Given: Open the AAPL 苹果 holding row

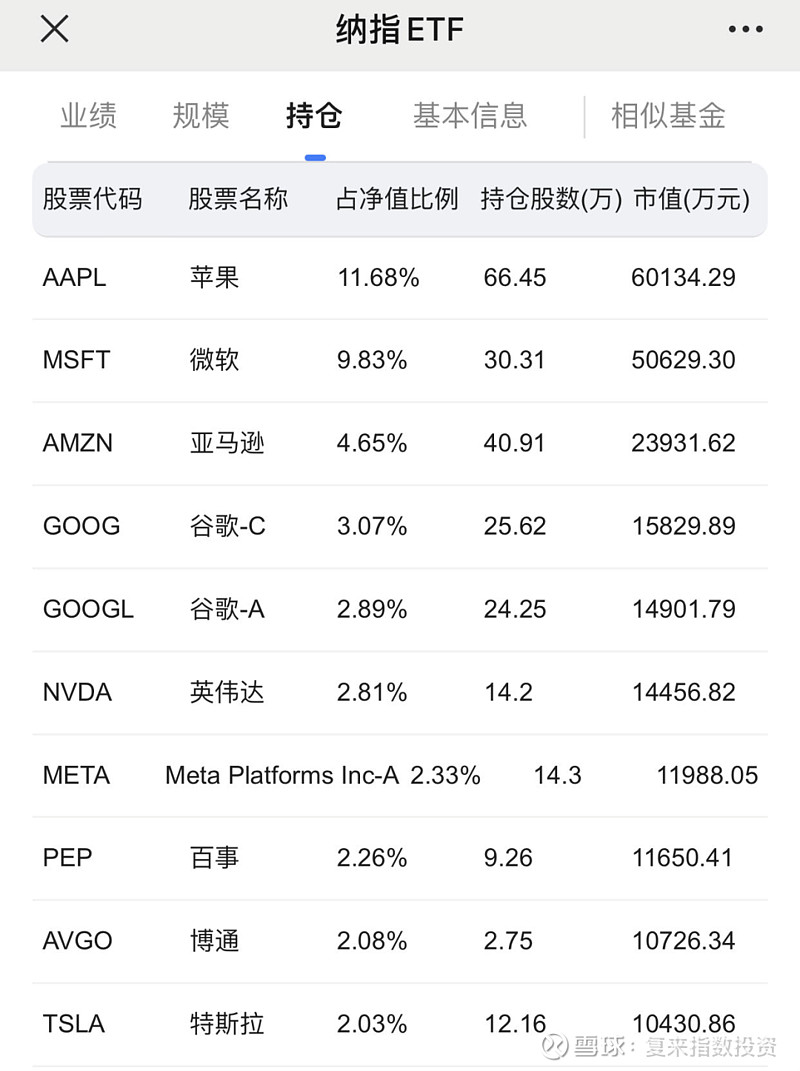Looking at the screenshot, I should (x=400, y=277).
